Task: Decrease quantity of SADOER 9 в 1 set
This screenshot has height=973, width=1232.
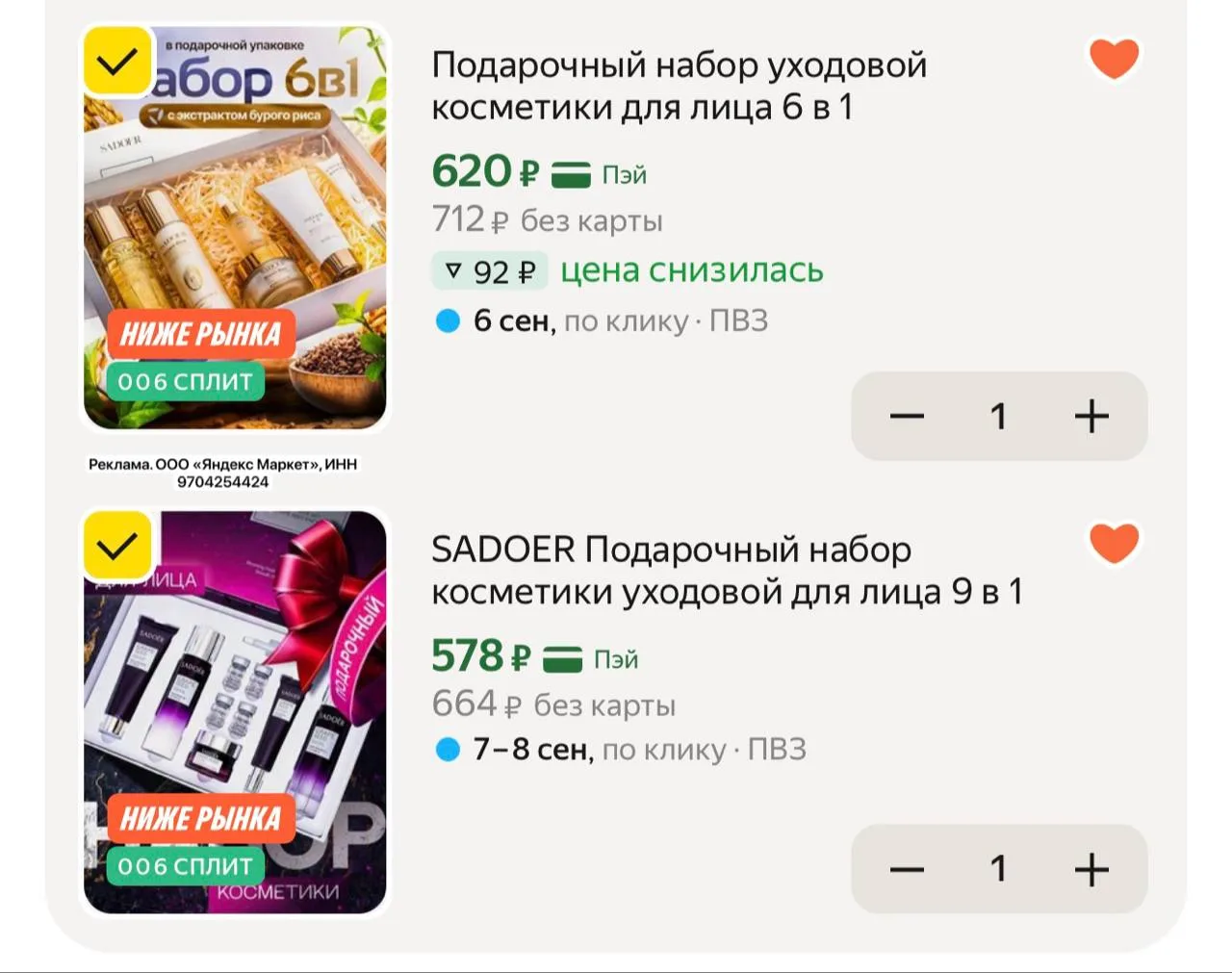Action: point(907,870)
